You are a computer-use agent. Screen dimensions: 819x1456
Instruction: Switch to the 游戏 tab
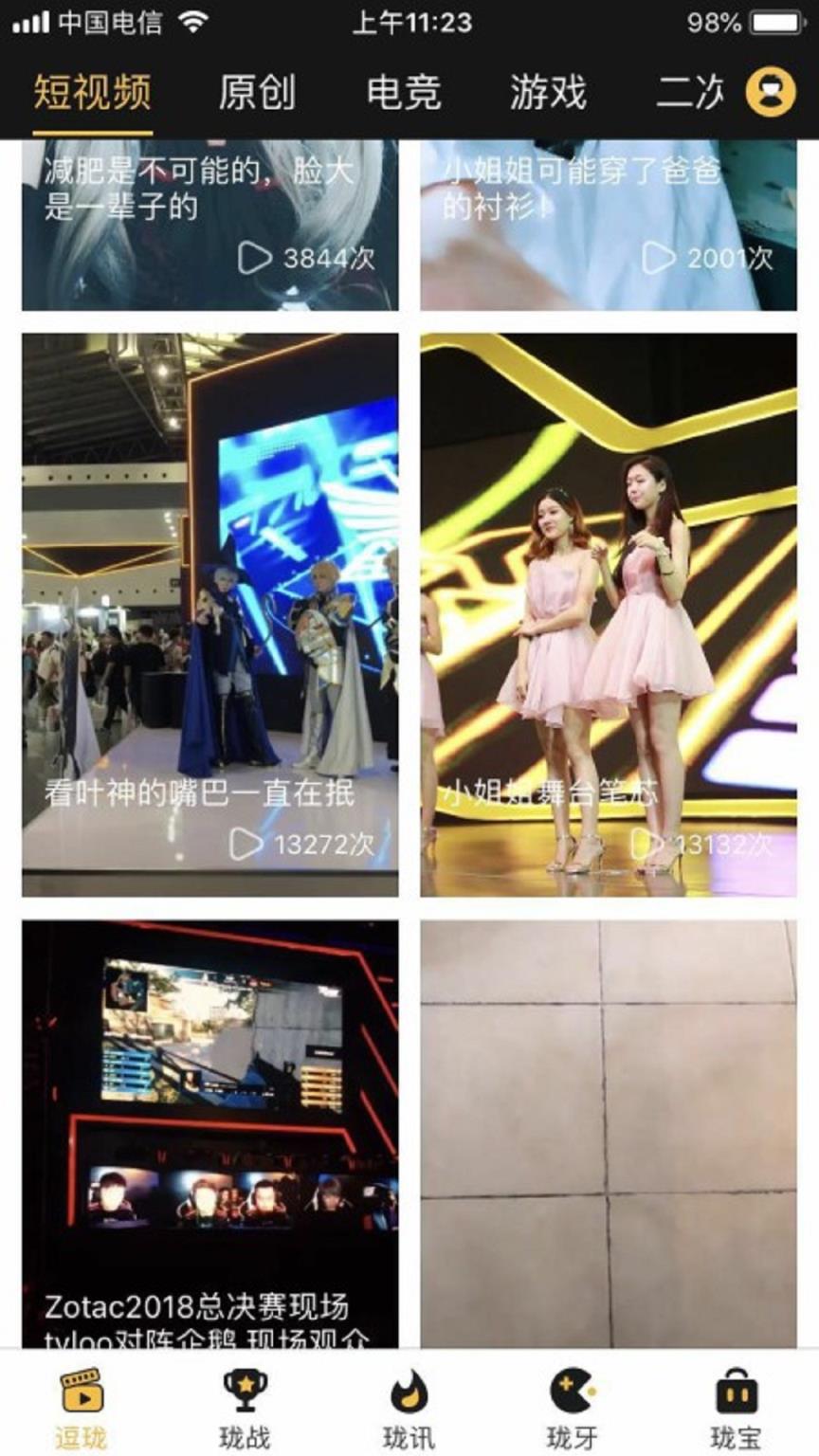(x=548, y=93)
